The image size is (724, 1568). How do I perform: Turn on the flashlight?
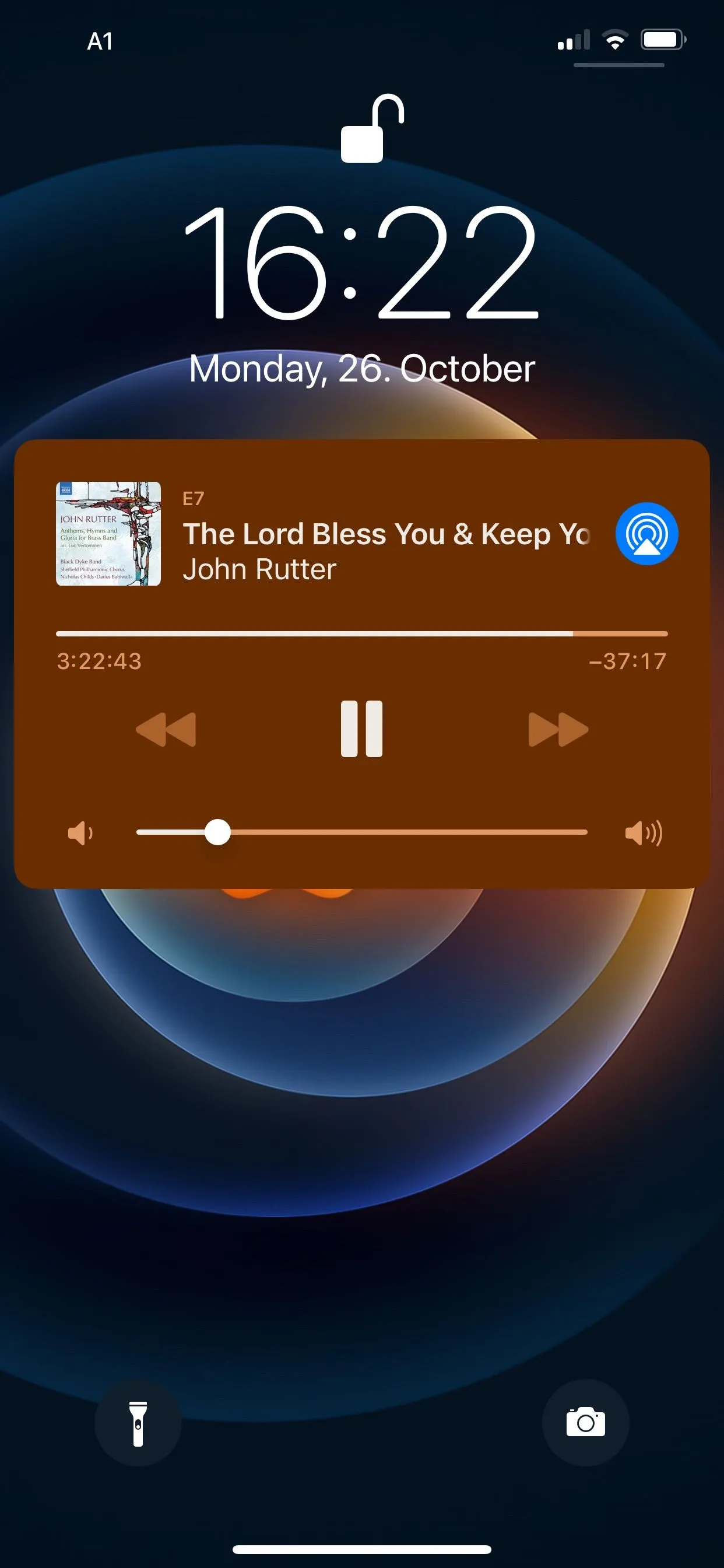pos(138,1423)
